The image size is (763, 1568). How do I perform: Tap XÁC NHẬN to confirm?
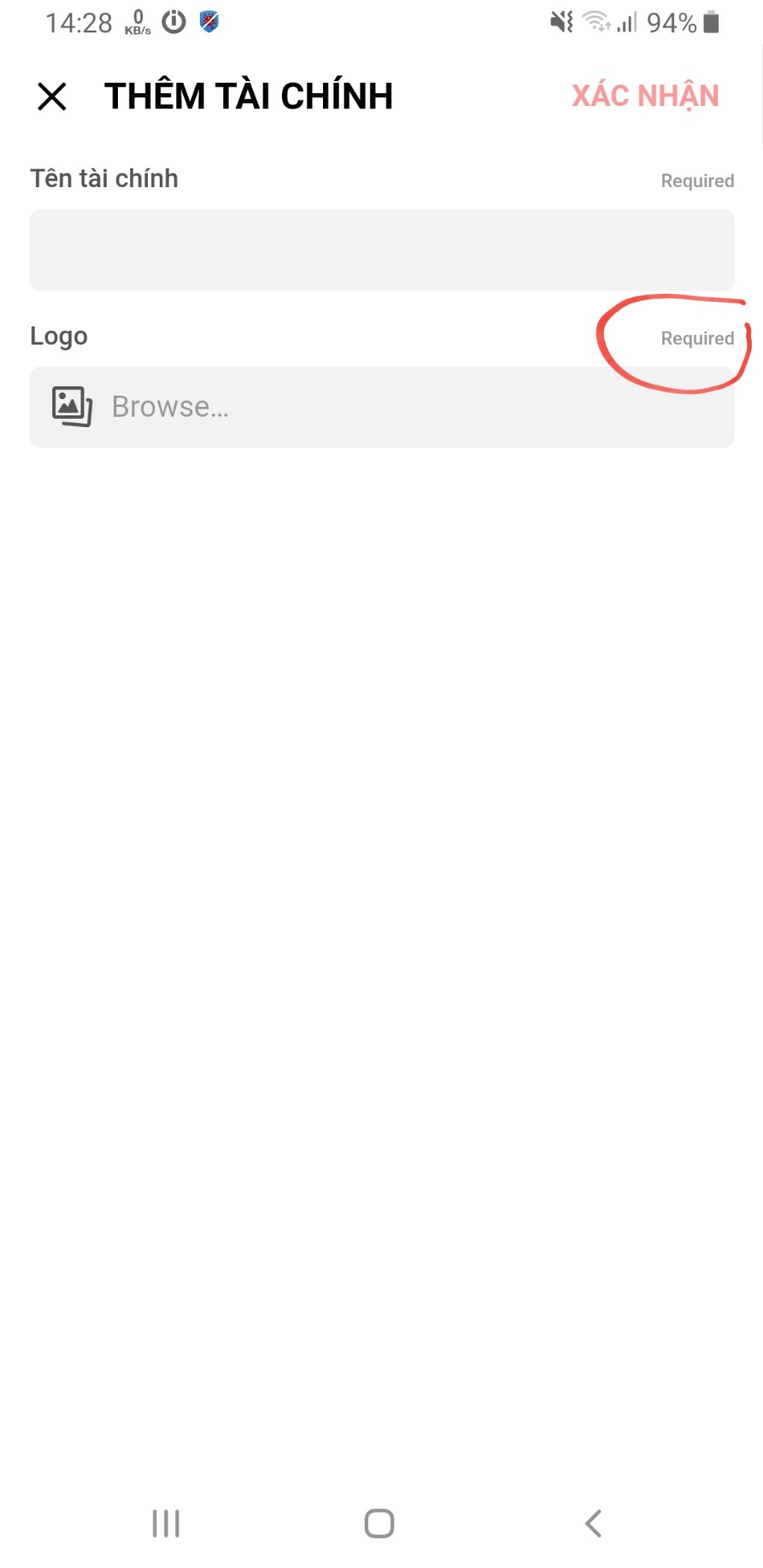[x=645, y=96]
